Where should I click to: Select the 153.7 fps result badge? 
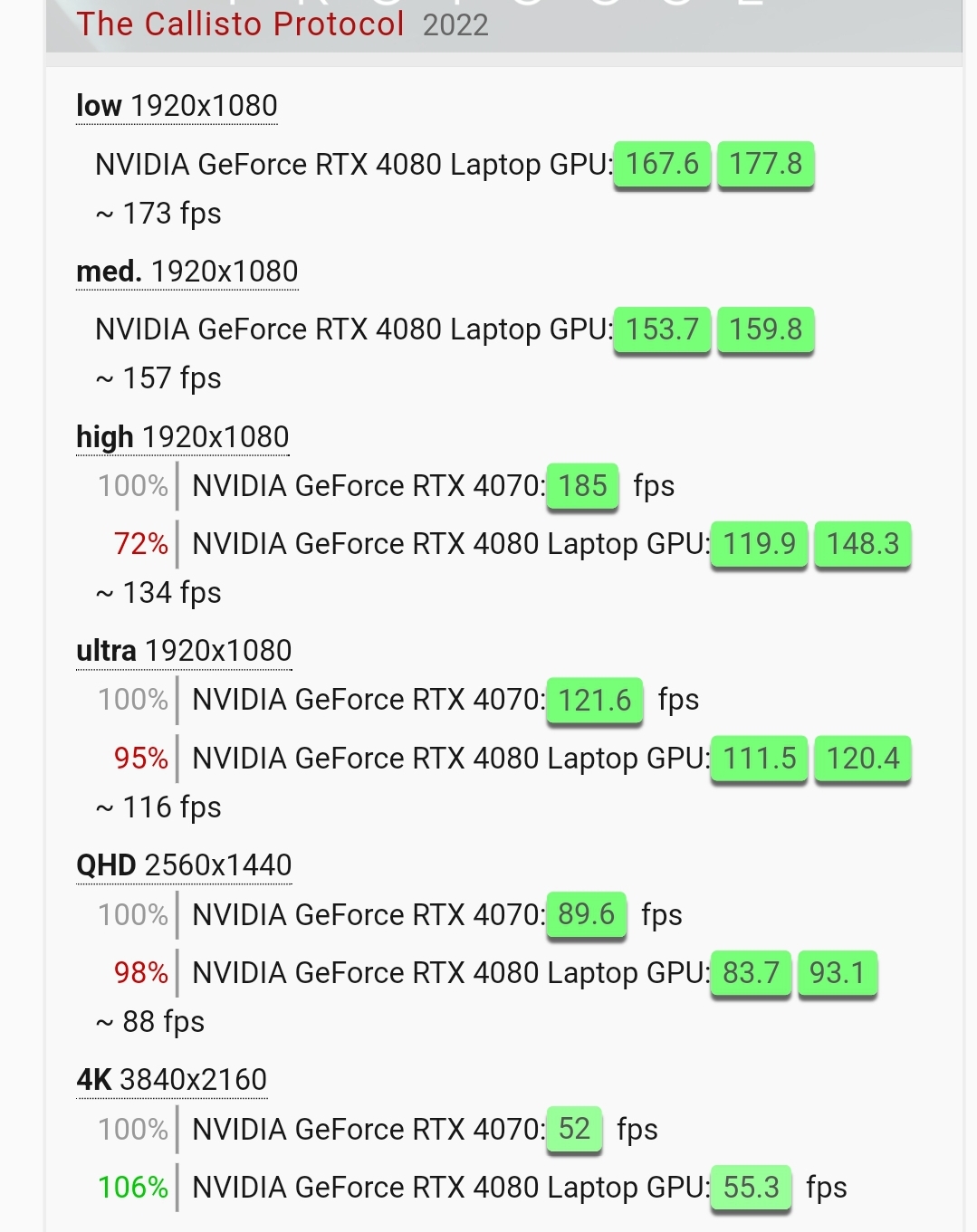(x=662, y=329)
